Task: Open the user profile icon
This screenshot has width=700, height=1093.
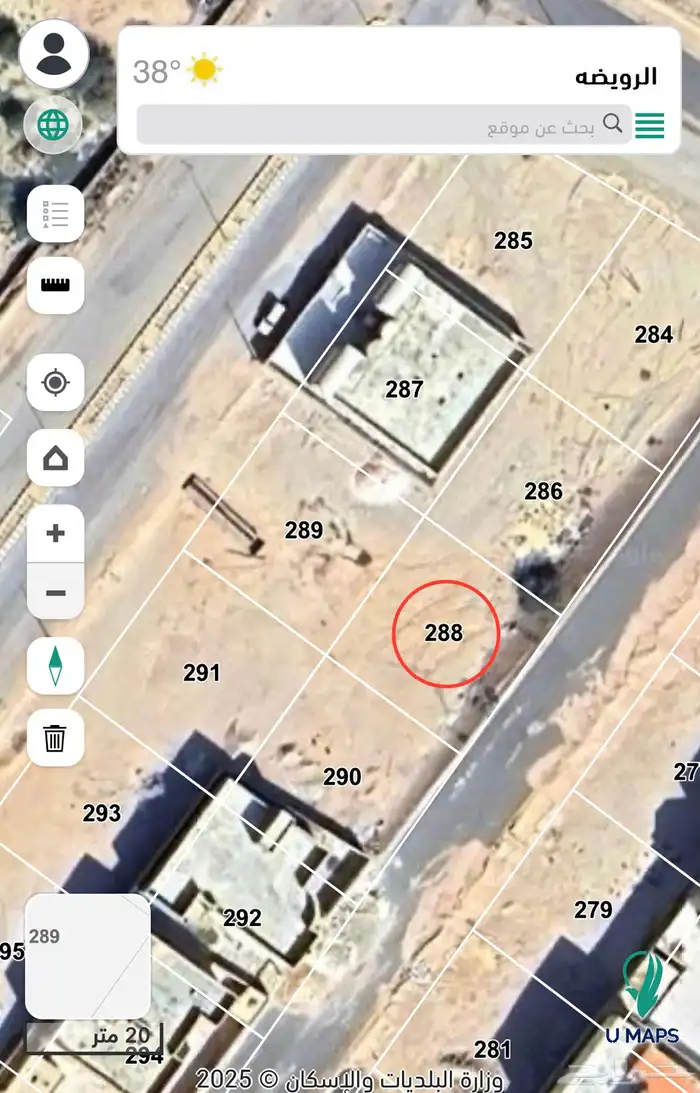Action: [54, 54]
